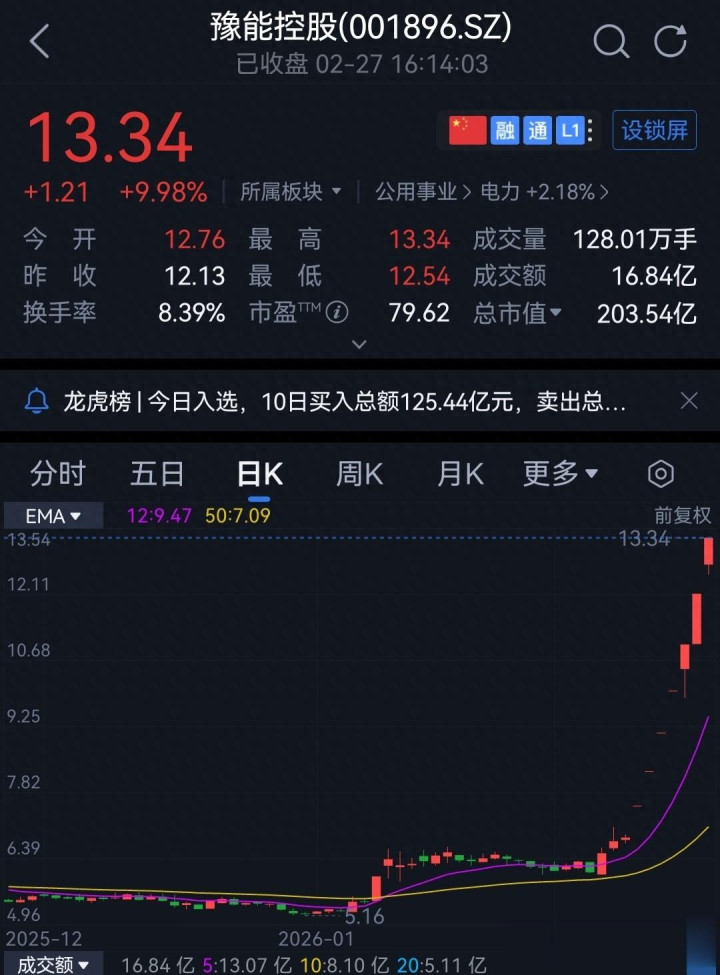Switch to the 五日 chart tab
Image resolution: width=720 pixels, height=975 pixels.
(157, 474)
